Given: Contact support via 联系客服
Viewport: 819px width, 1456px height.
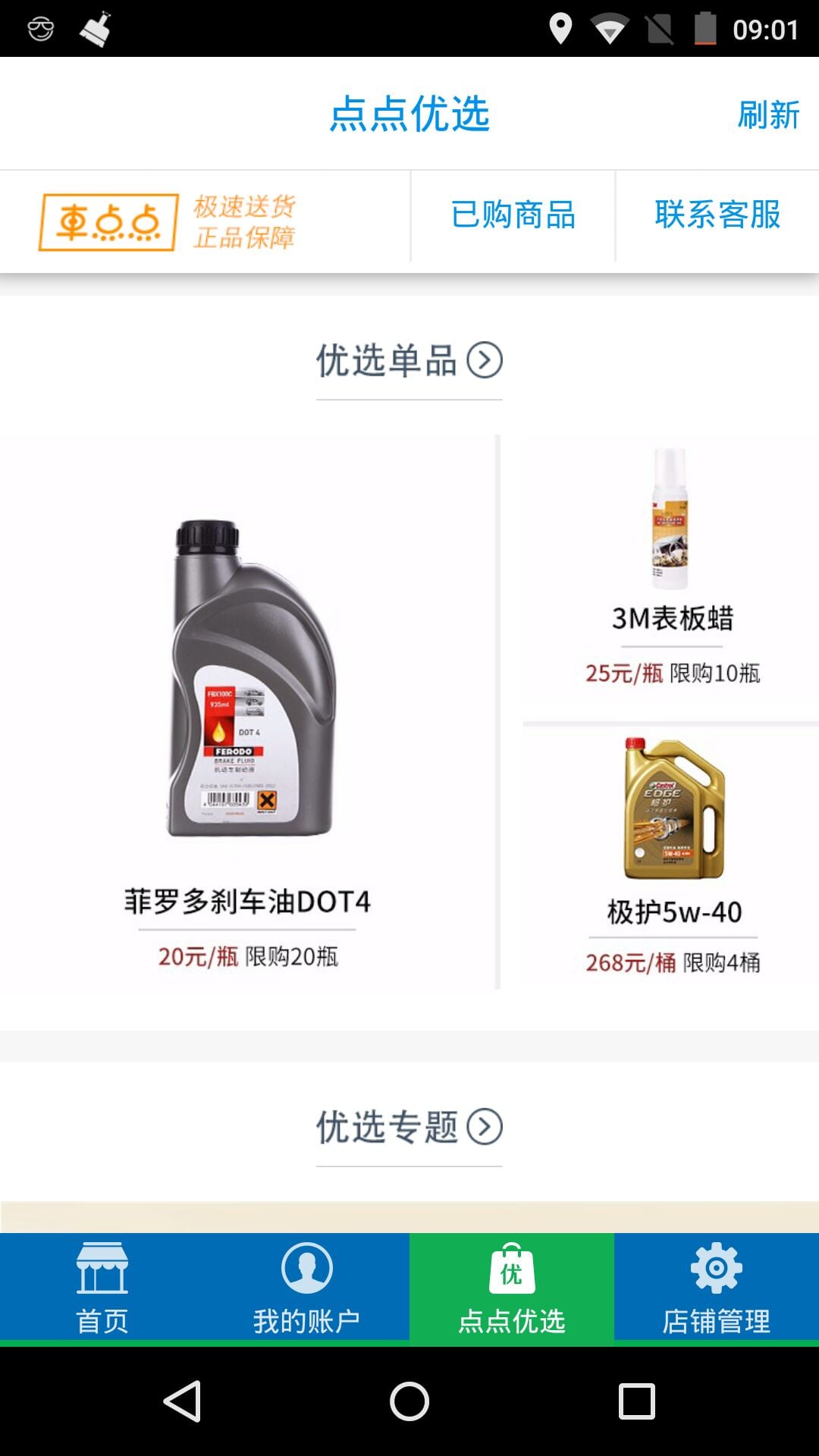Looking at the screenshot, I should [717, 215].
